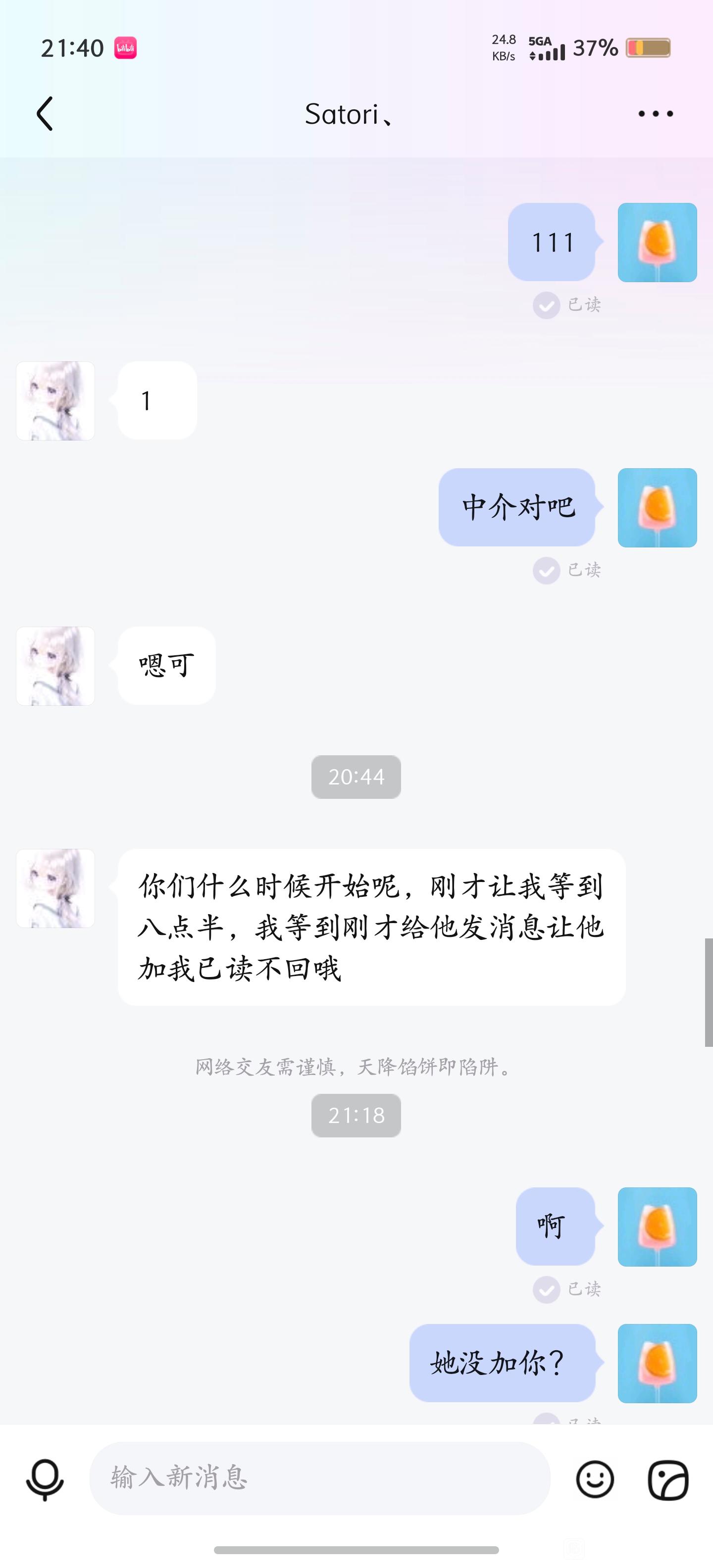The image size is (713, 1568).
Task: Focus the 输入新消息 message field
Action: 320,1478
